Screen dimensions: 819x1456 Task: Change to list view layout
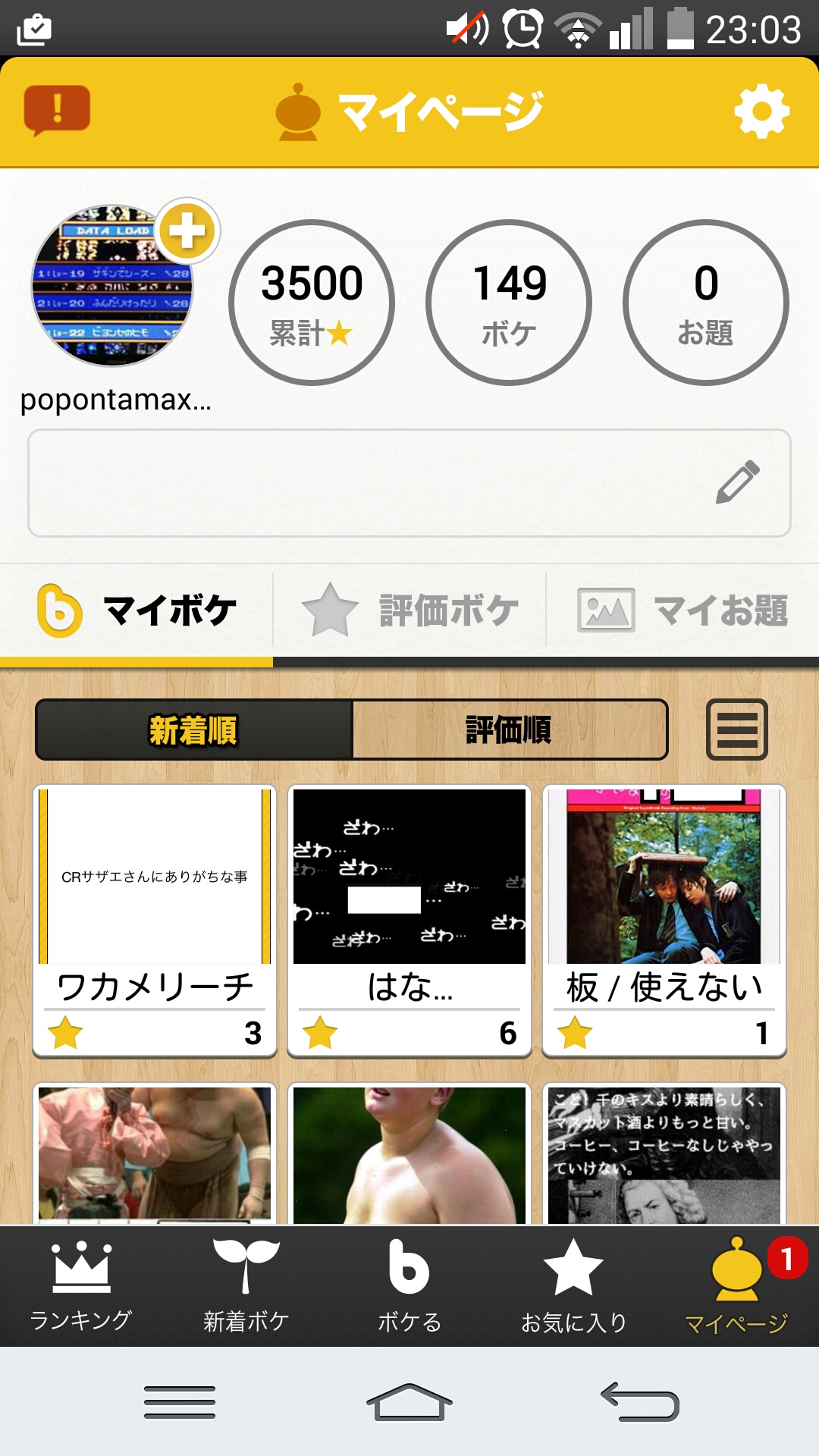coord(737,730)
